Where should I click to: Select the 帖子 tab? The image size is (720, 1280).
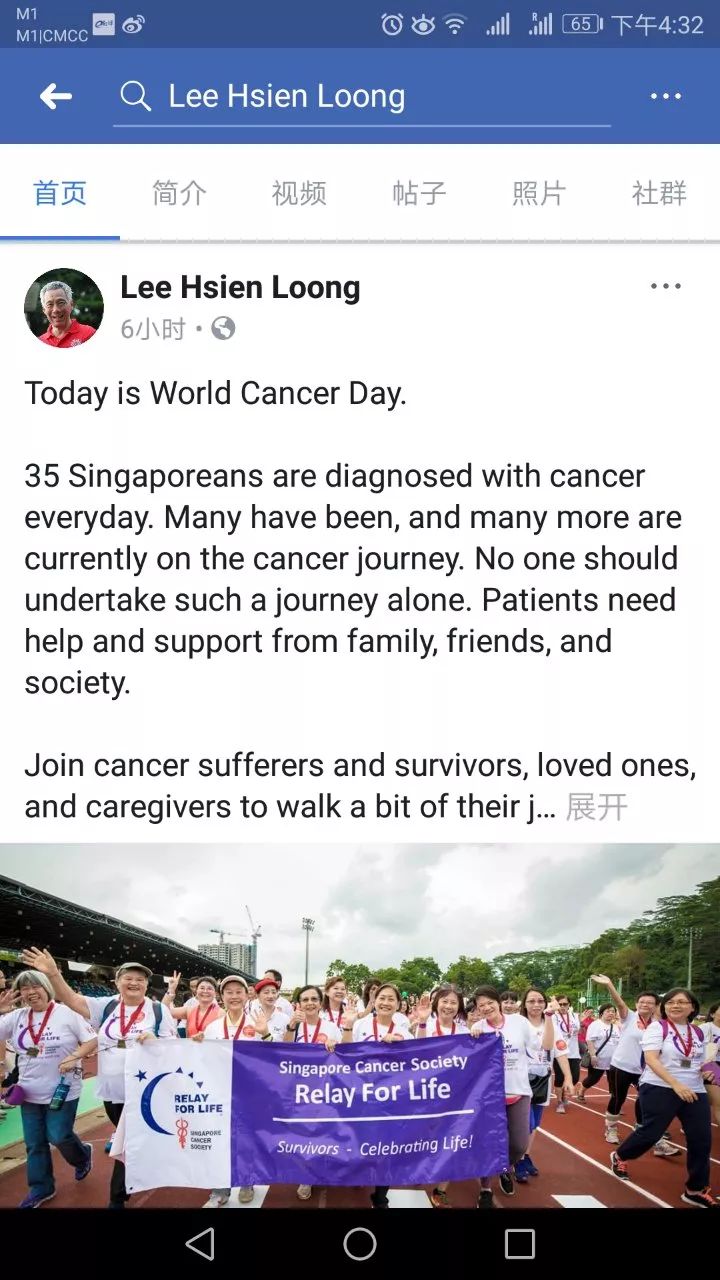(419, 193)
